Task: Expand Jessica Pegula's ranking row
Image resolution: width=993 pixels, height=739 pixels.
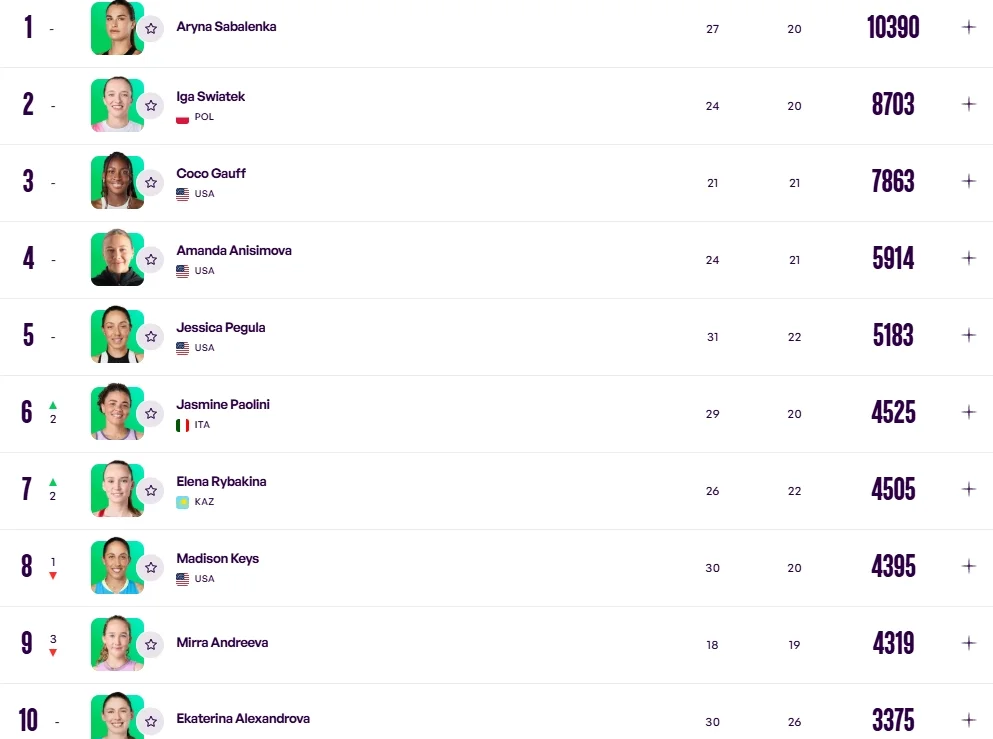Action: [x=968, y=335]
